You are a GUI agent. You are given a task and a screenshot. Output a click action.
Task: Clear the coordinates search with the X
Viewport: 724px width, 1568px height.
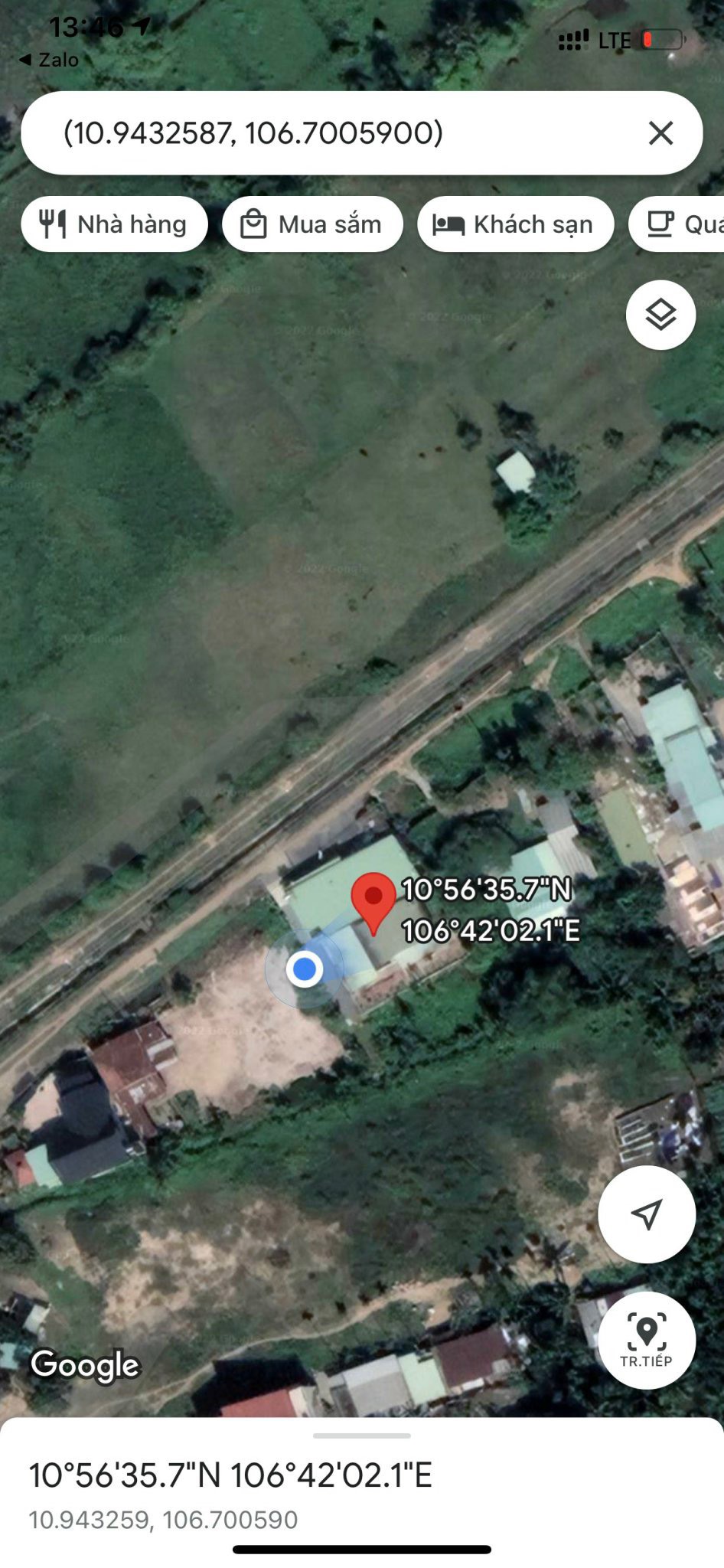click(x=660, y=133)
